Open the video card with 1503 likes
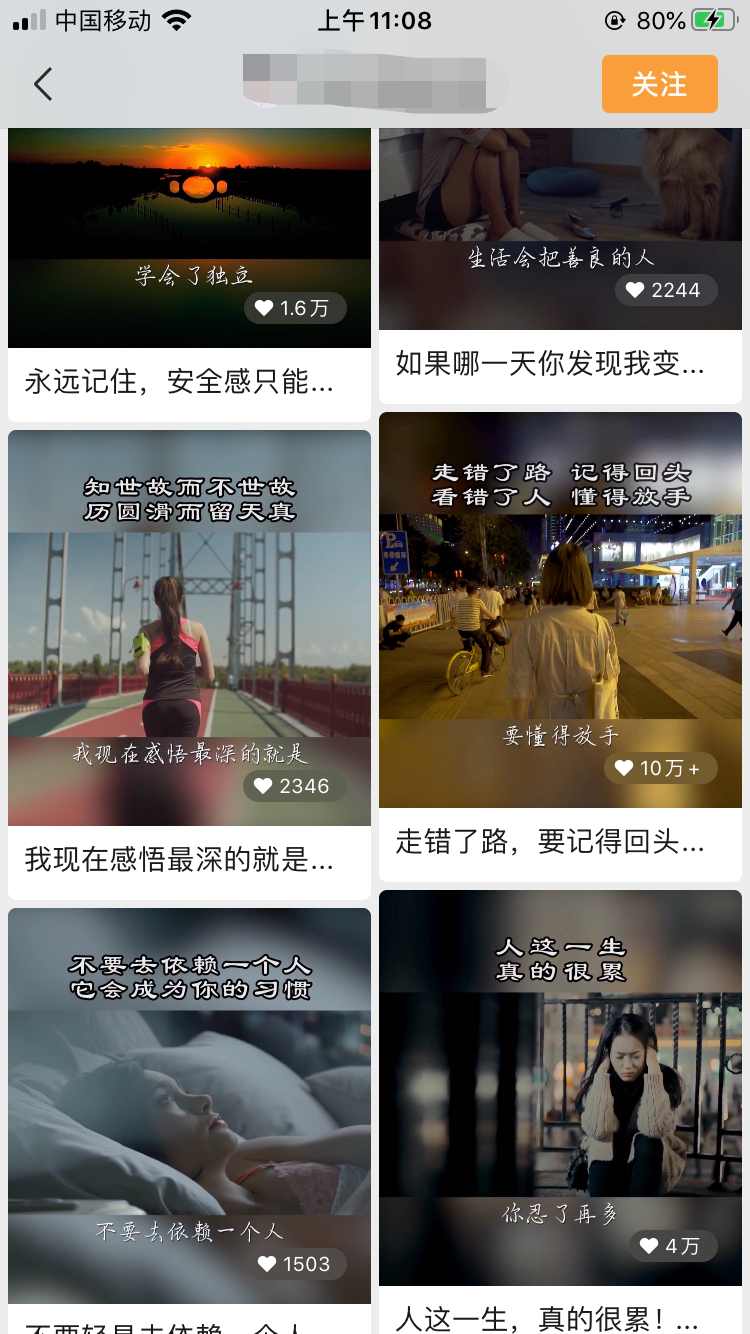The height and width of the screenshot is (1334, 750). [x=189, y=1105]
